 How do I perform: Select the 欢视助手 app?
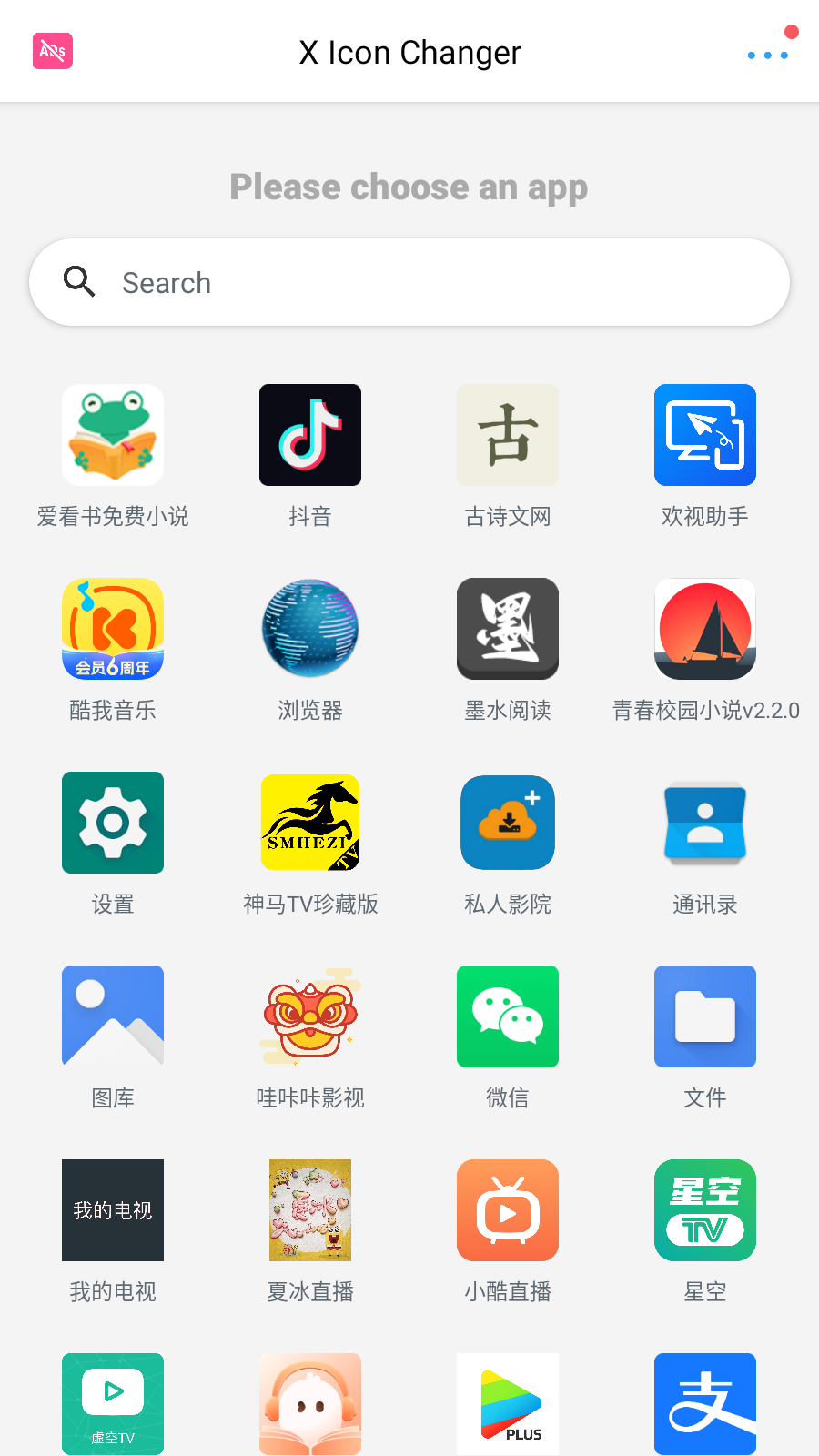pos(705,435)
